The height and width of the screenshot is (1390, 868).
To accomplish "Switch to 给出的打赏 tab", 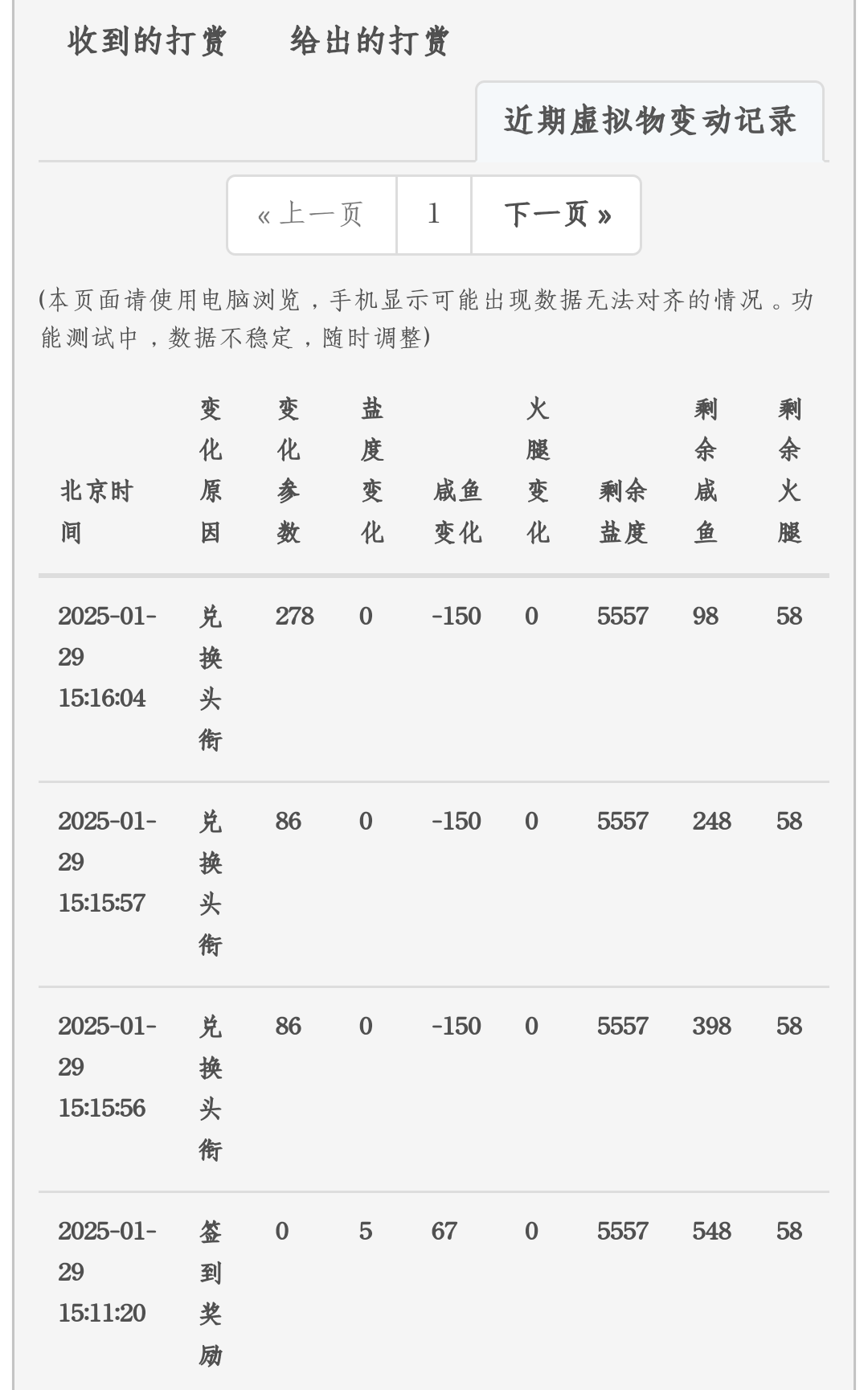I will (369, 41).
